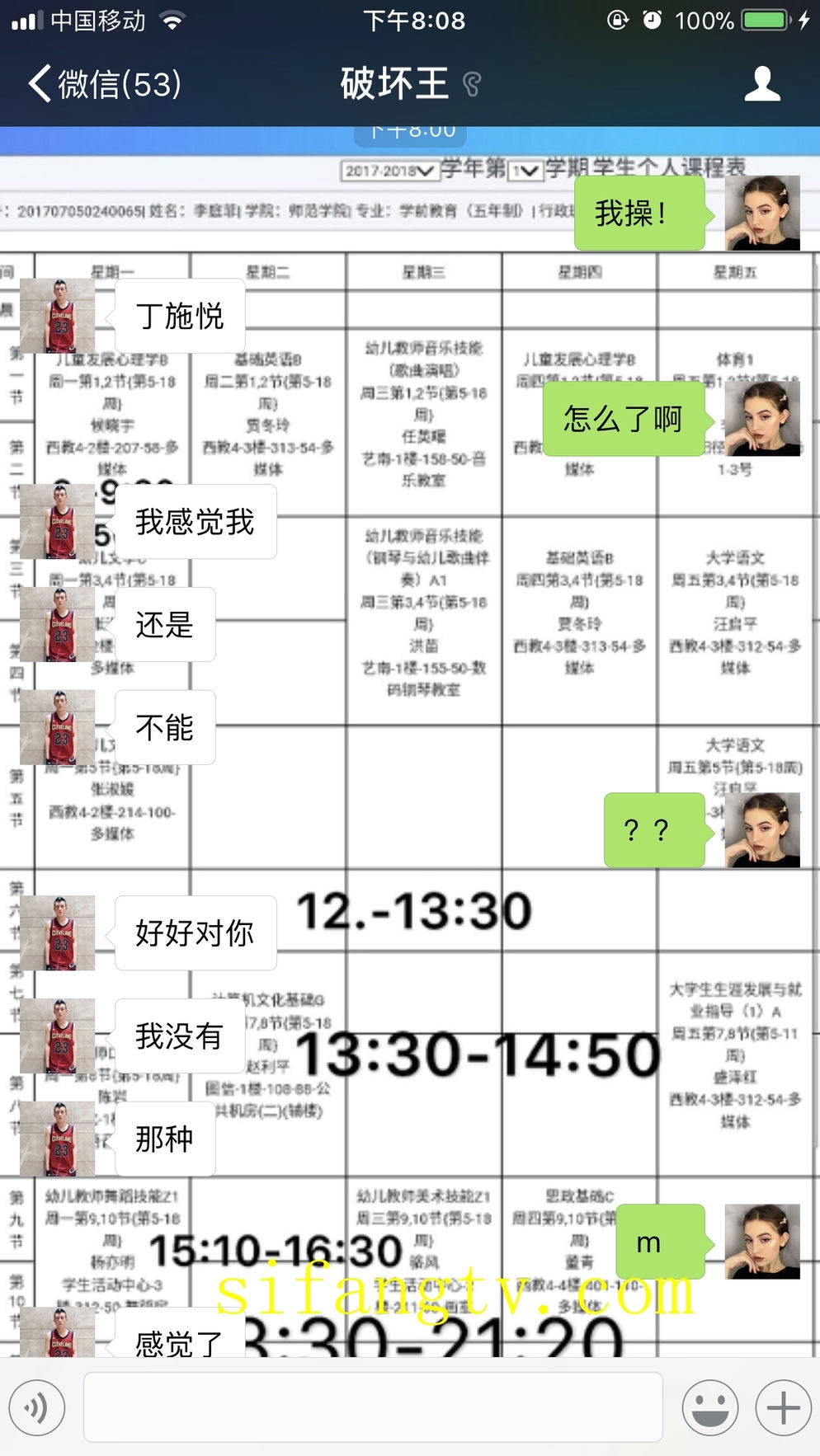Open chat info via profile icon
820x1456 pixels.
pyautogui.click(x=761, y=84)
